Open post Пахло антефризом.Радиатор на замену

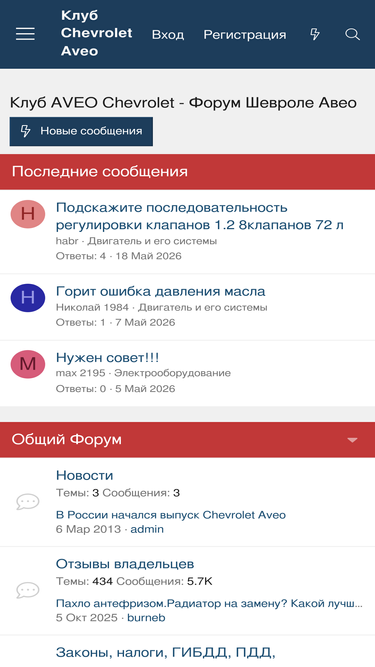click(x=209, y=603)
